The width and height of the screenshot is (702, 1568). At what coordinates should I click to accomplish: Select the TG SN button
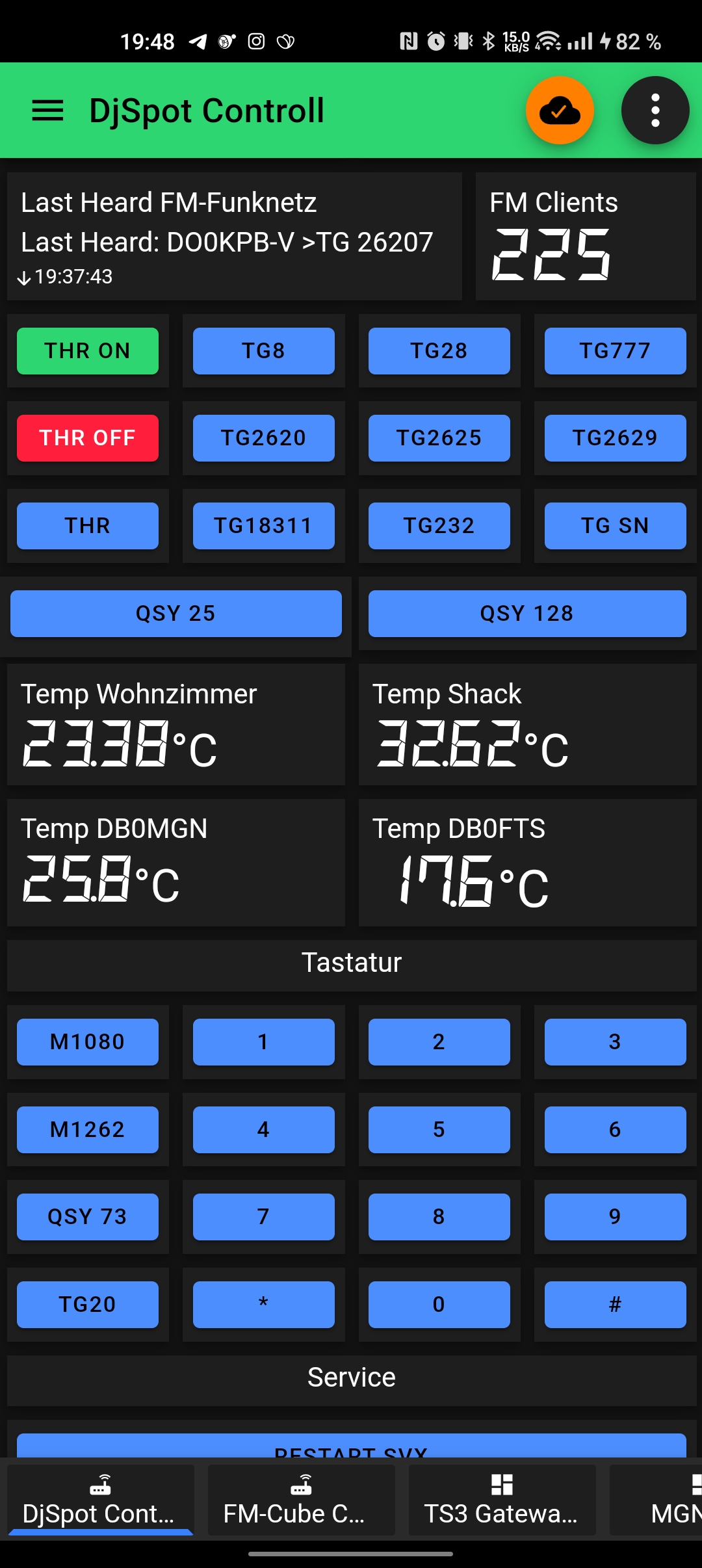coord(615,525)
